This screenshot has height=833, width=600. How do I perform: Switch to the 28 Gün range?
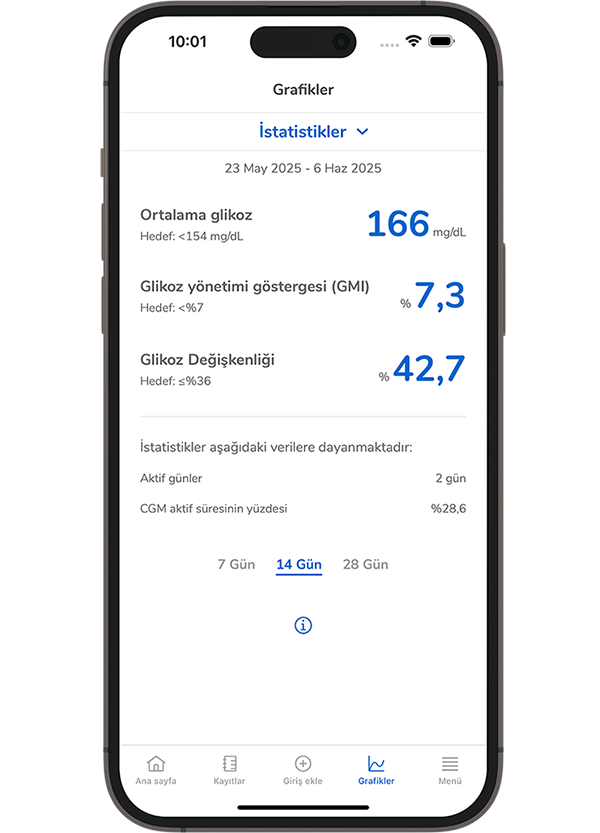365,564
